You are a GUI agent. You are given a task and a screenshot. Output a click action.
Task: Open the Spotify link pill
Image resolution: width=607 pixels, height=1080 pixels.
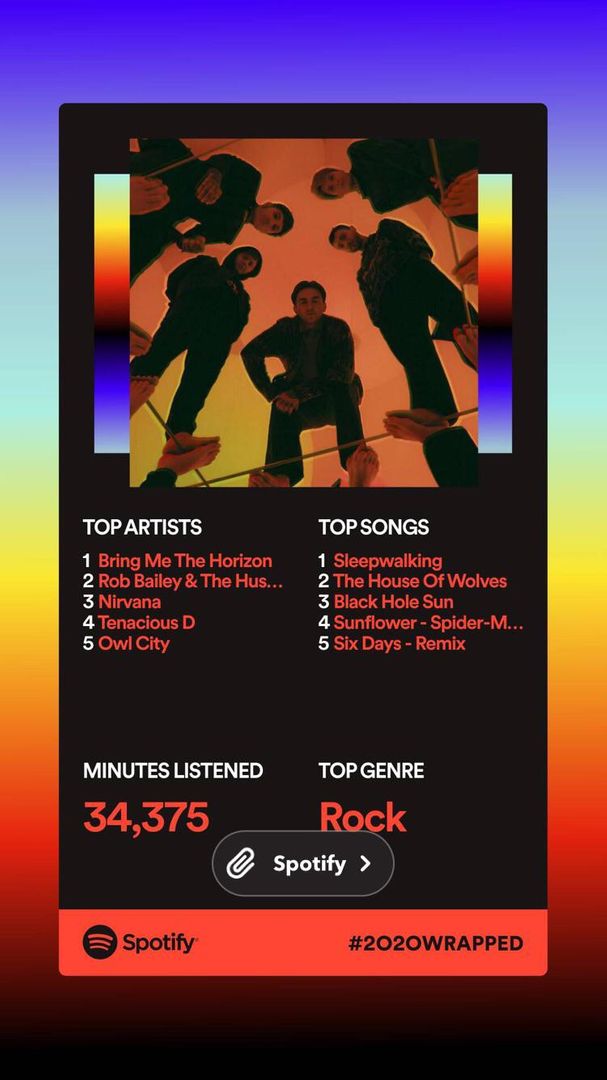(303, 863)
